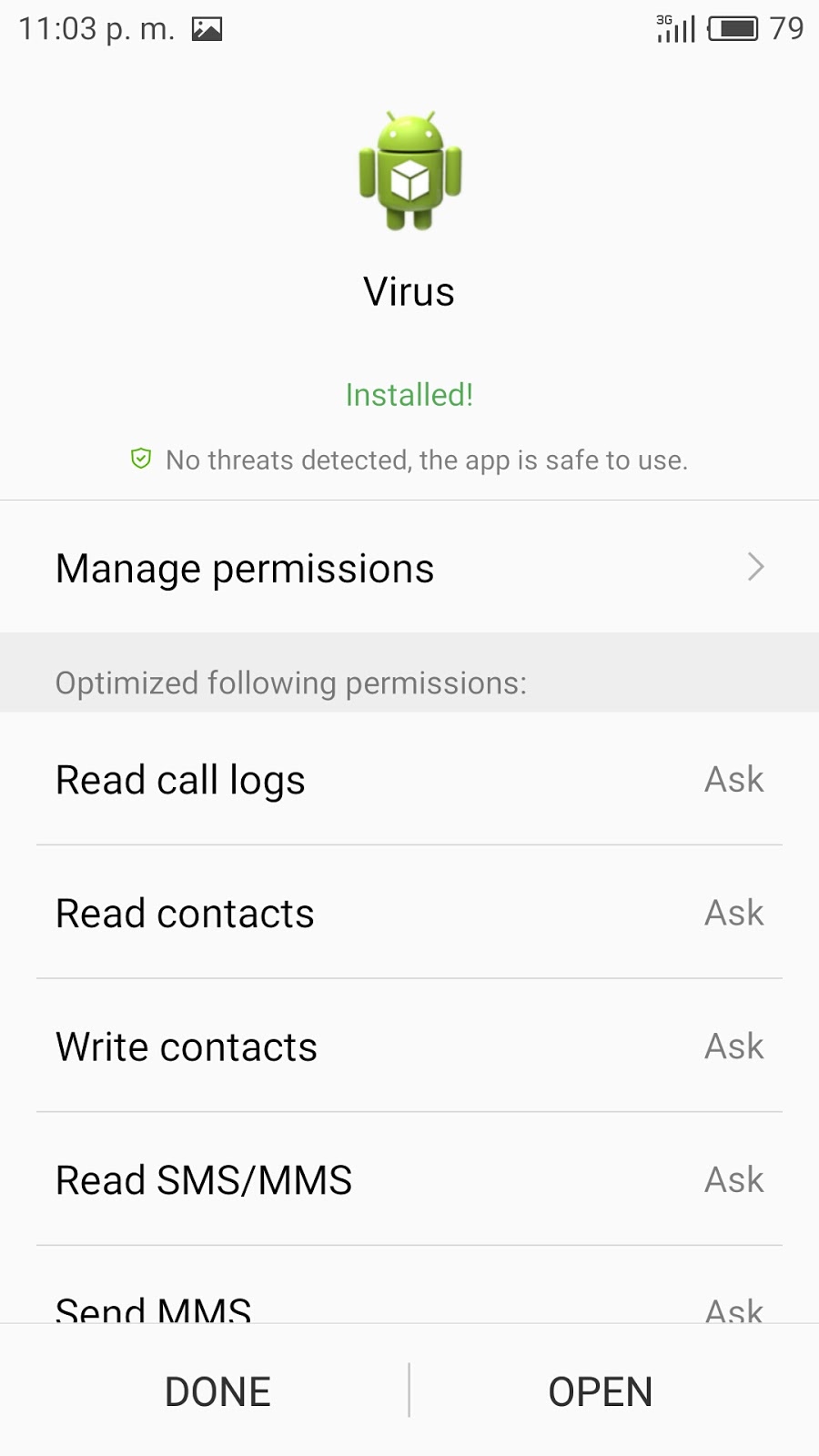Open Manage permissions
Viewport: 819px width, 1456px height.
409,568
